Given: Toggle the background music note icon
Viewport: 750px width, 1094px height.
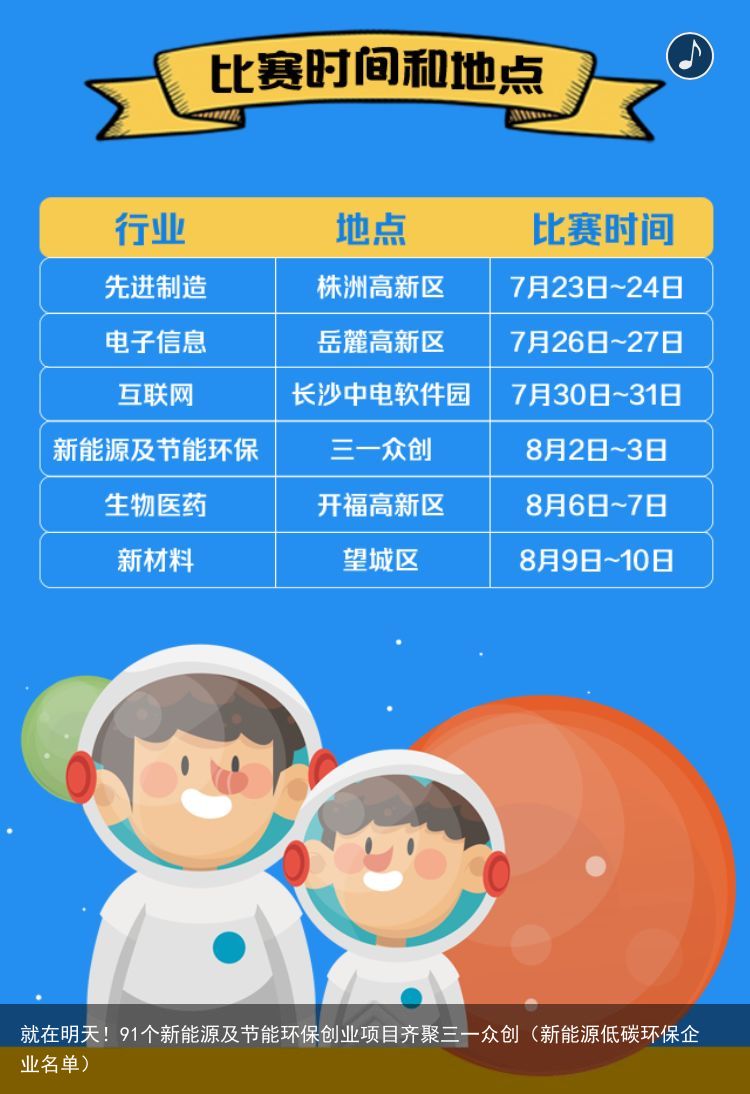Looking at the screenshot, I should click(690, 56).
